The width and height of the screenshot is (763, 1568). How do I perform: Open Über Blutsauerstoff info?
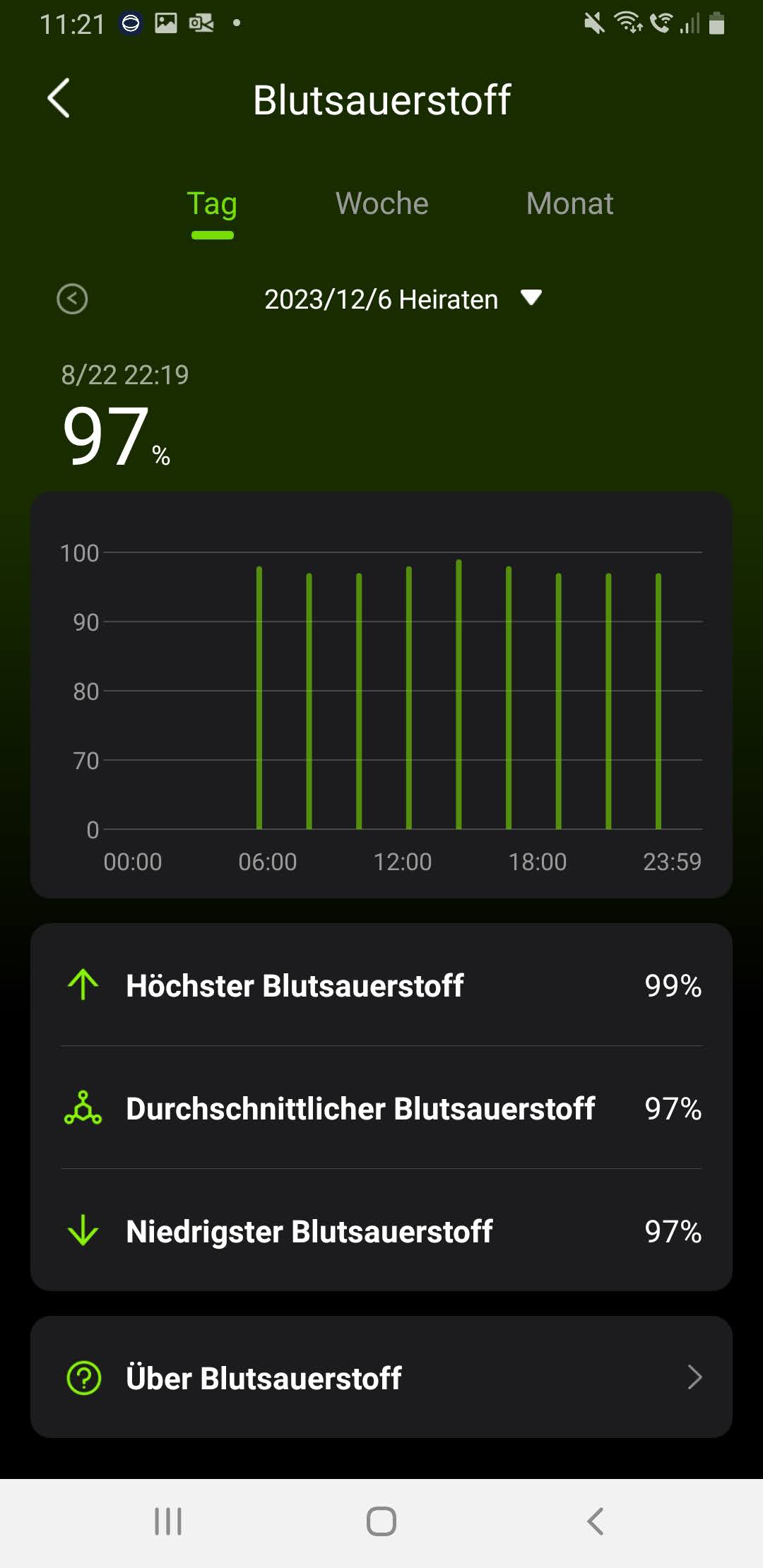coord(381,1377)
